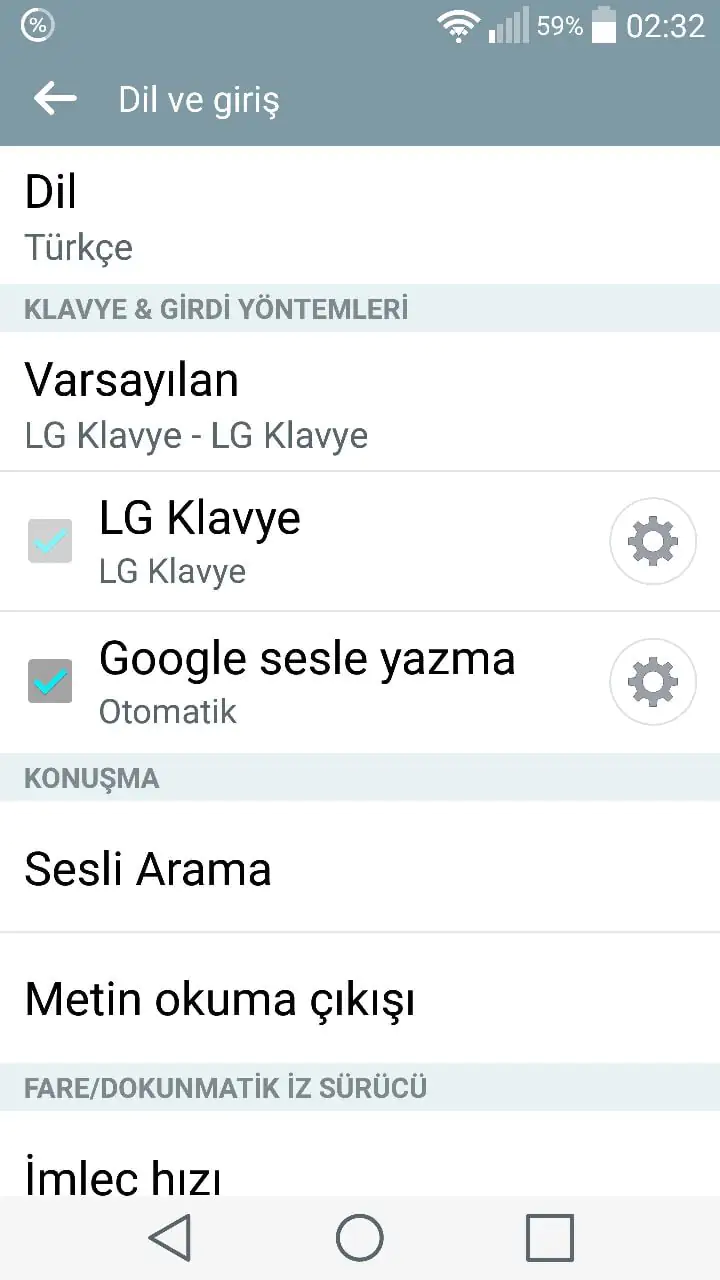Uncheck the Google sesle yazma checkbox
Screen dimensions: 720x1280
pos(50,681)
